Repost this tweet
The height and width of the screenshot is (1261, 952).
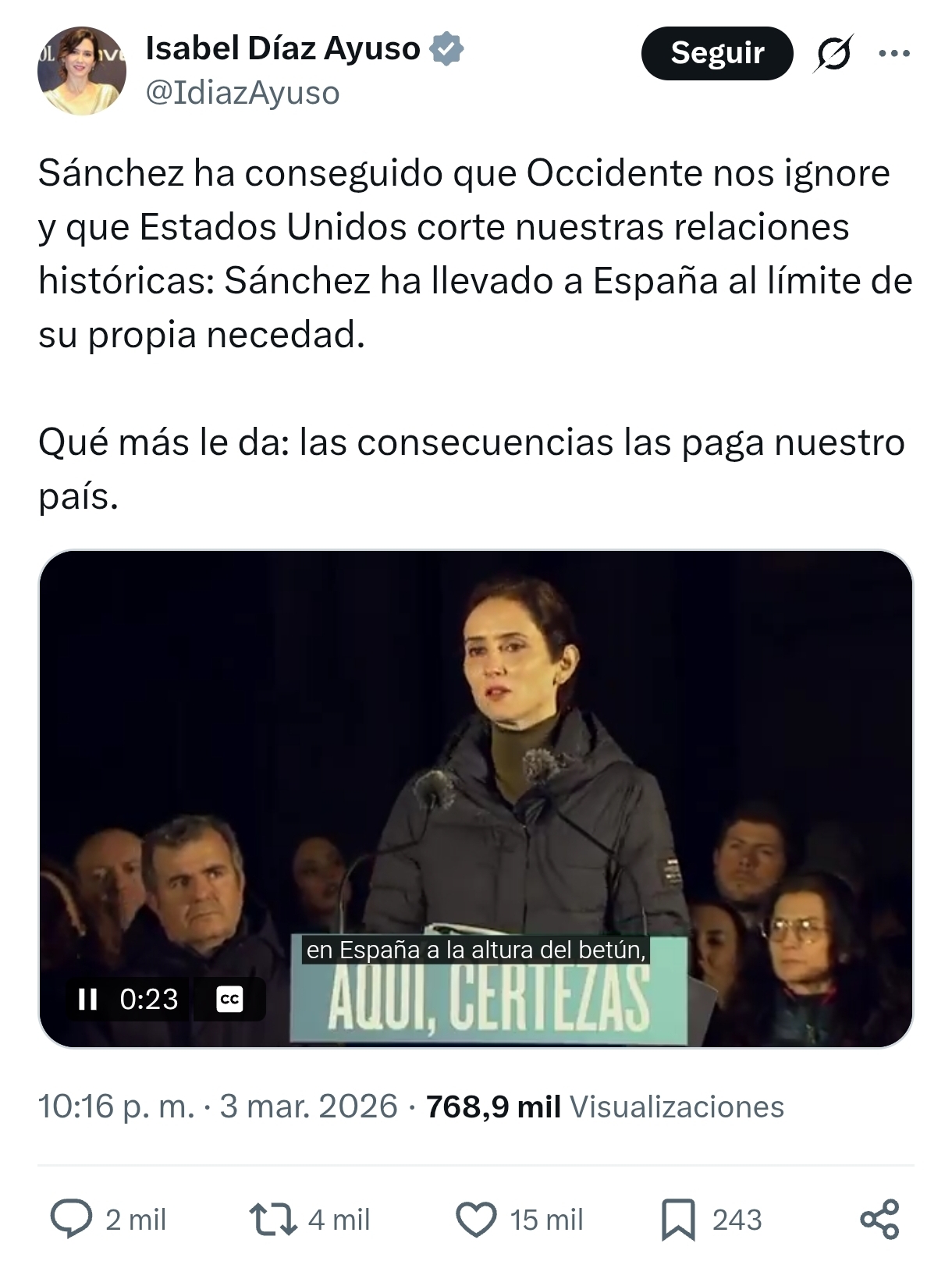[273, 1220]
